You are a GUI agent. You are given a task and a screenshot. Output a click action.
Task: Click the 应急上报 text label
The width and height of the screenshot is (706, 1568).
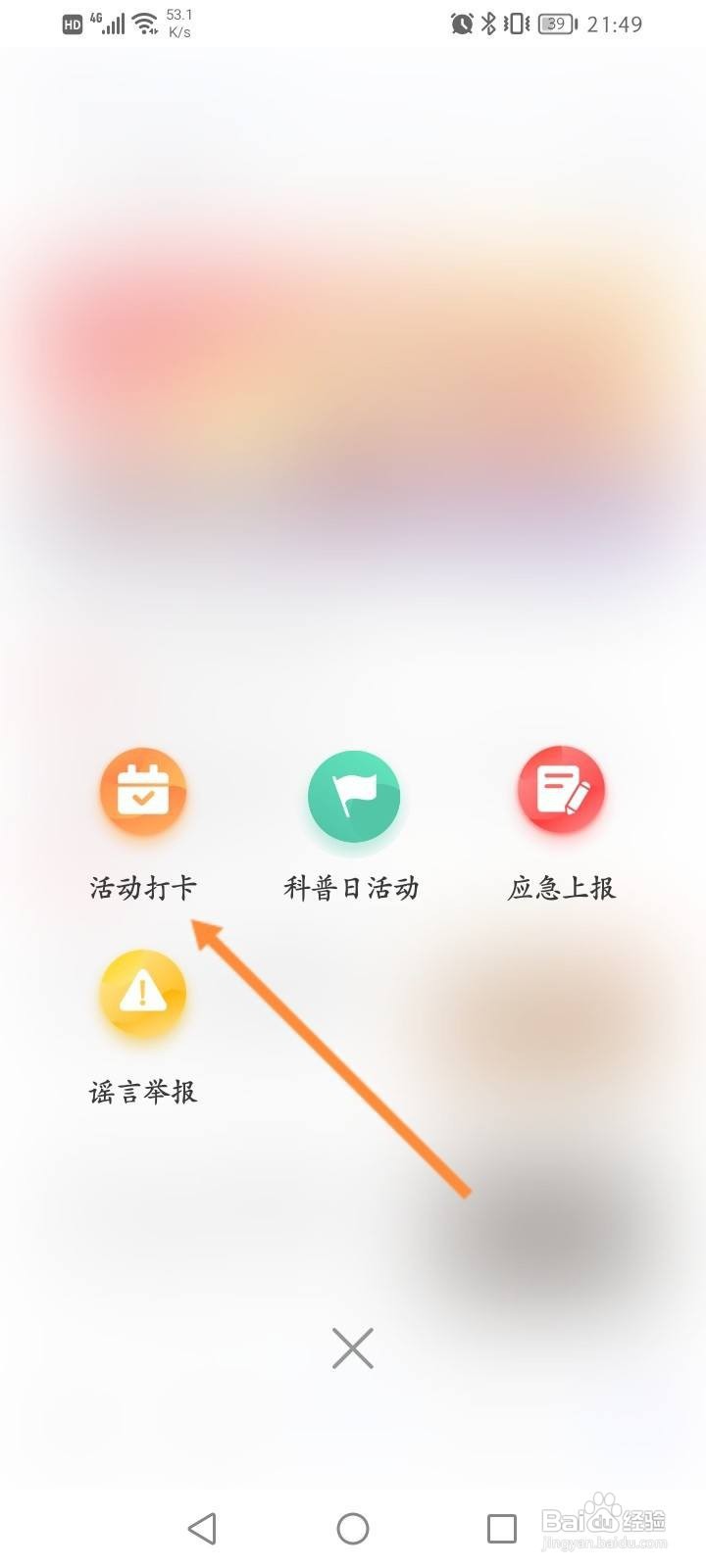pos(561,887)
